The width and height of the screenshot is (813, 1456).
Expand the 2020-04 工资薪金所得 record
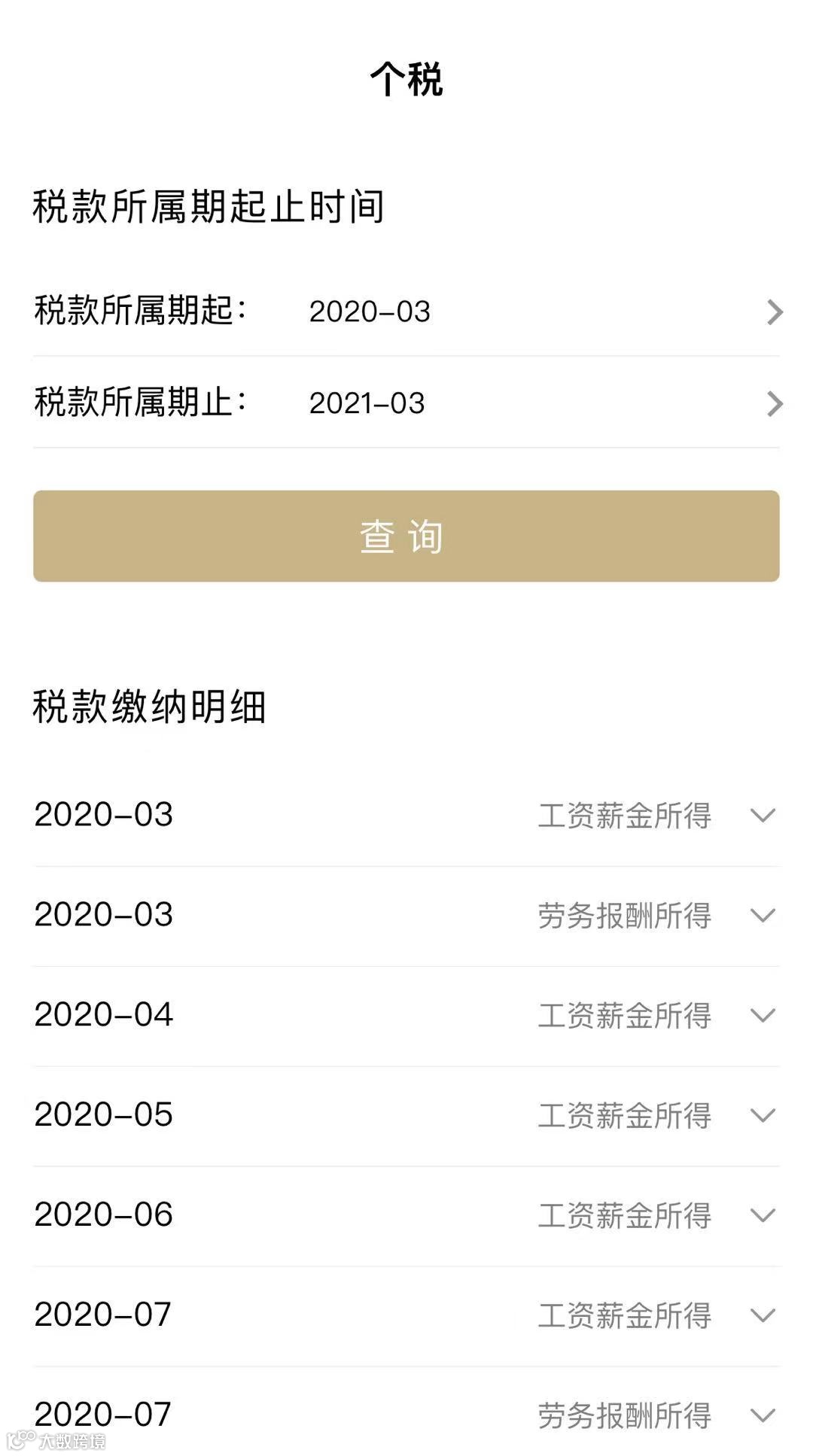tap(763, 1015)
